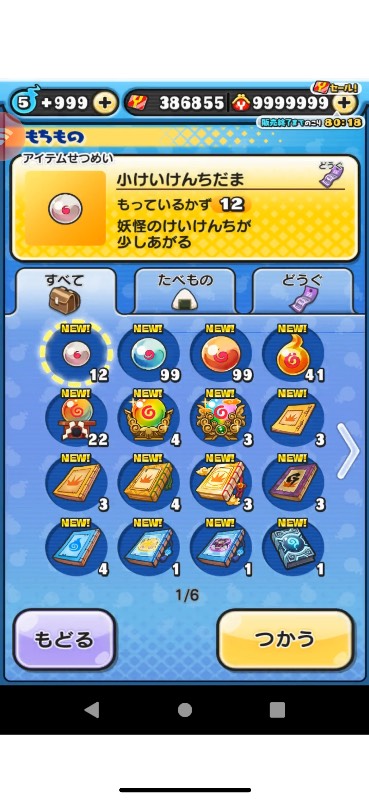The height and width of the screenshot is (800, 369).
Task: Select the plain blue swirl book with 4
Action: click(77, 547)
